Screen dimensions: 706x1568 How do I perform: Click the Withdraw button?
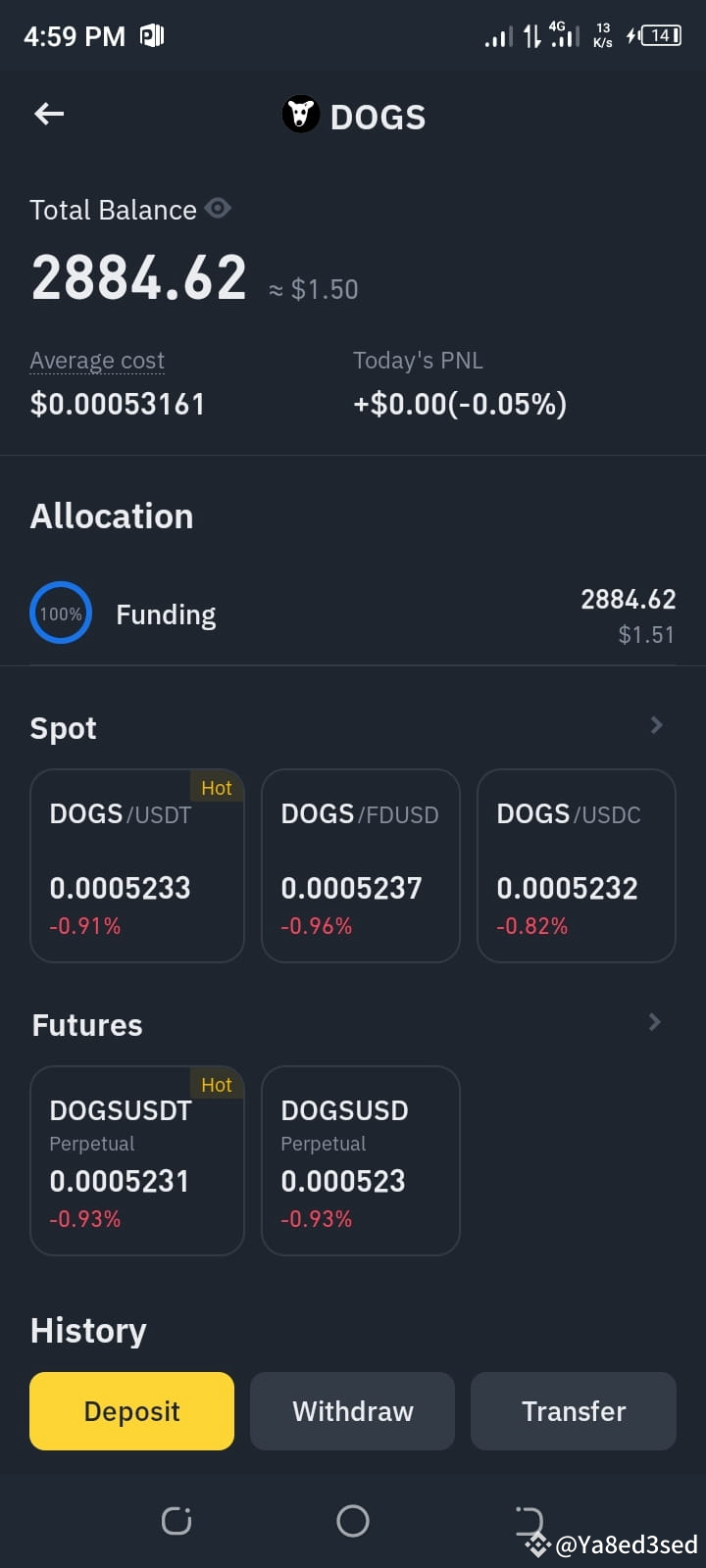pyautogui.click(x=352, y=1411)
